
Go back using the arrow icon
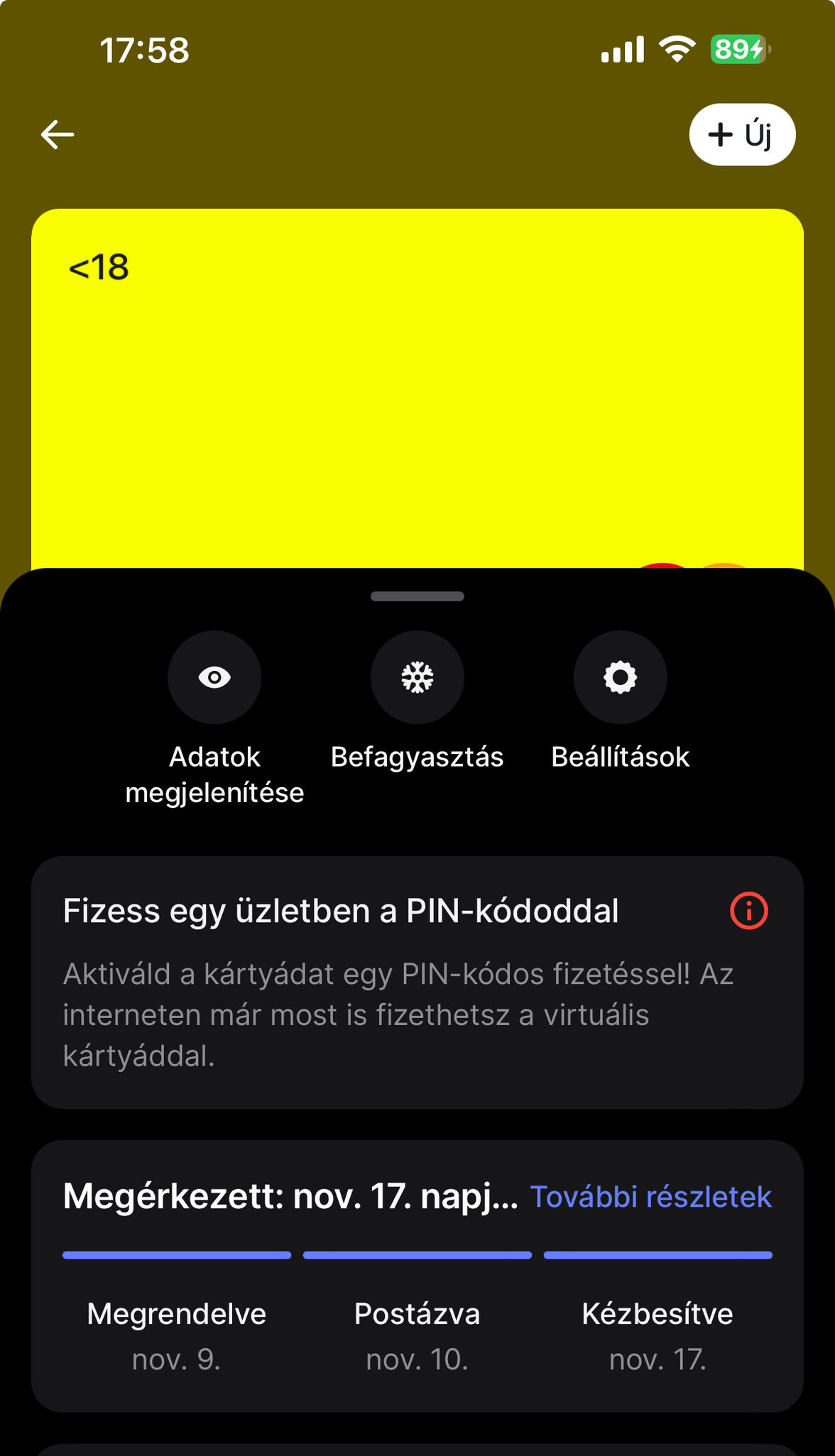(58, 135)
